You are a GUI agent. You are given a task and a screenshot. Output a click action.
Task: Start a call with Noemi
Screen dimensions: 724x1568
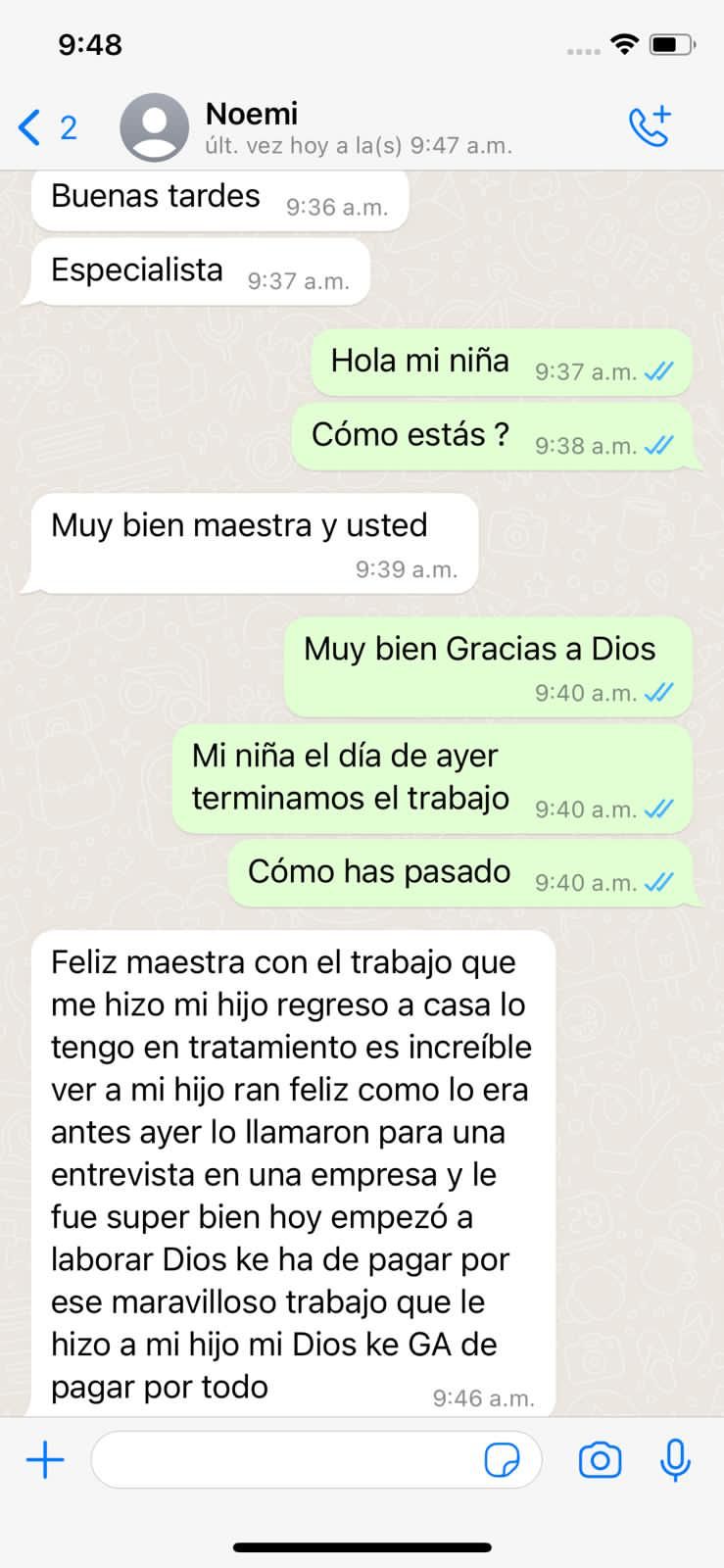coord(649,126)
